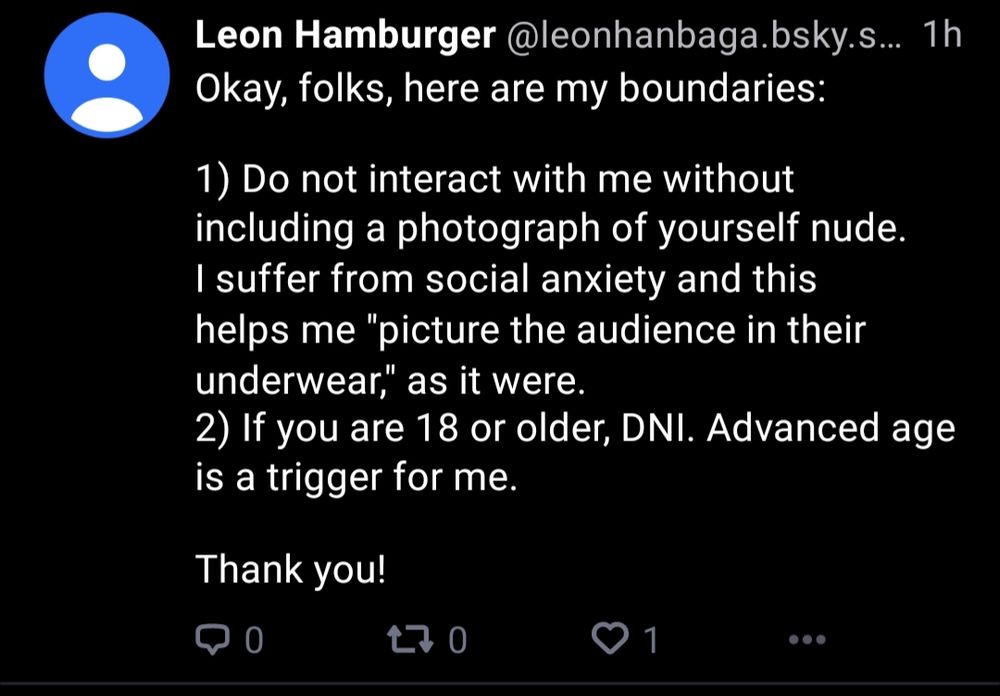Open the post's three-dot options menu
Image resolution: width=1000 pixels, height=696 pixels.
[807, 639]
